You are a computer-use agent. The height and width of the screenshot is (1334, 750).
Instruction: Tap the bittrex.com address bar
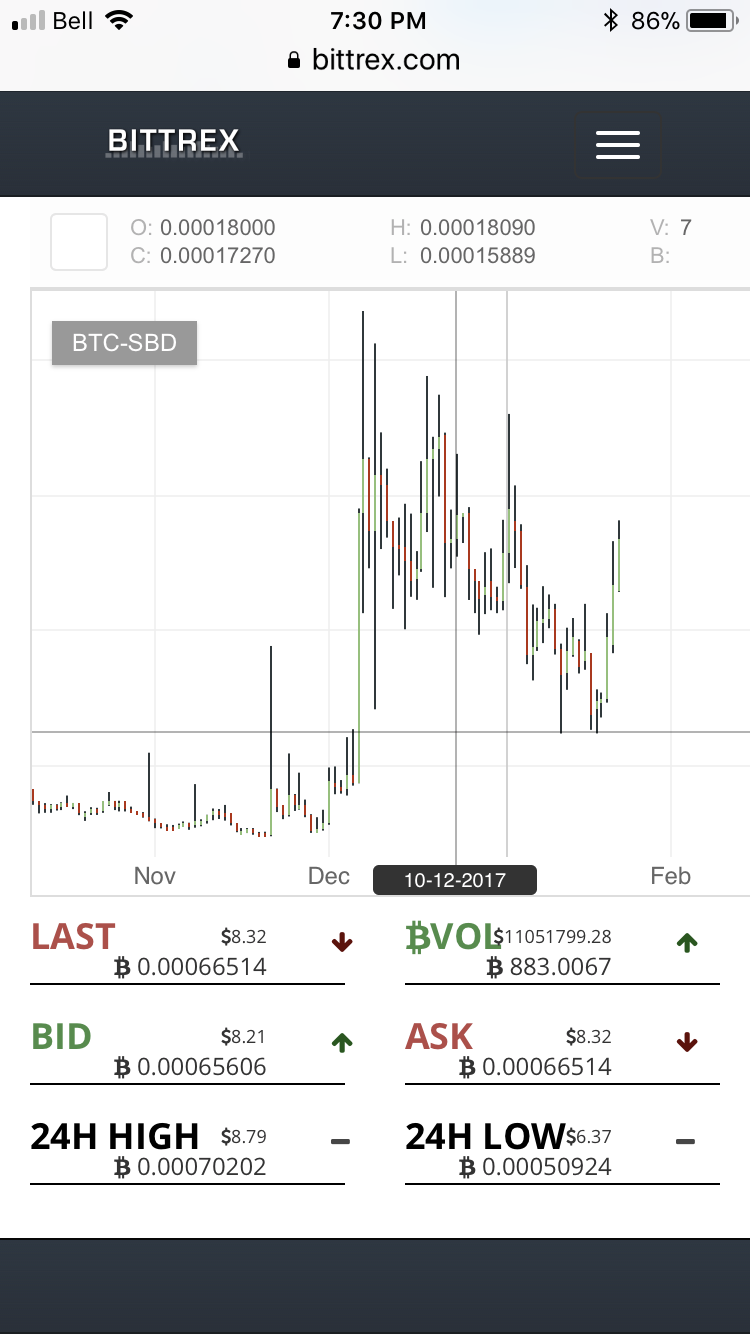point(375,60)
